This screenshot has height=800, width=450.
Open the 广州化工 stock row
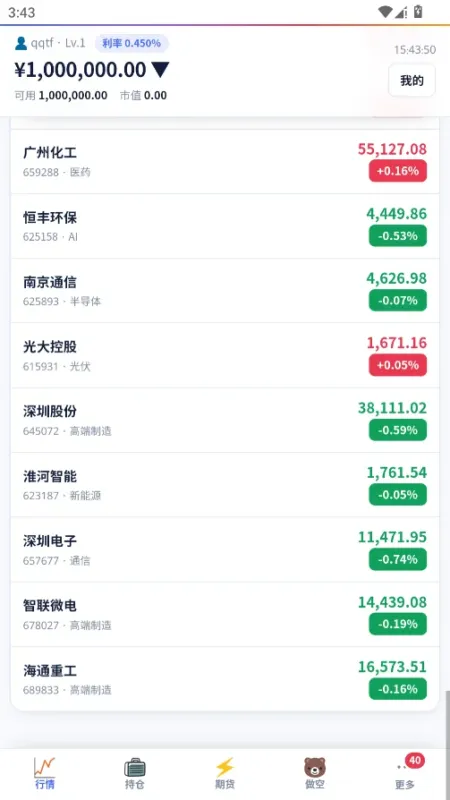(x=225, y=162)
